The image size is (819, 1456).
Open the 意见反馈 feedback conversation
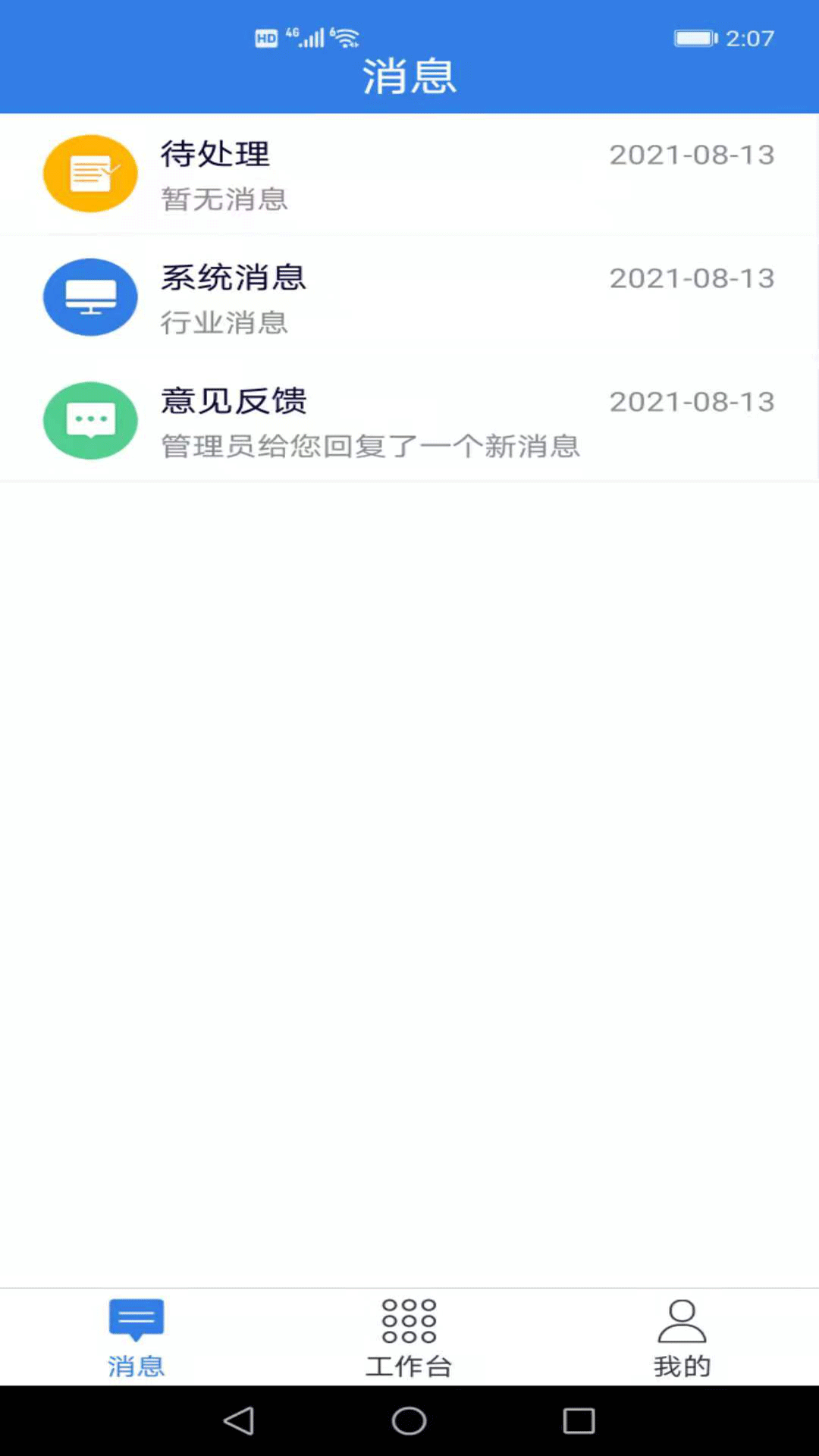point(409,420)
